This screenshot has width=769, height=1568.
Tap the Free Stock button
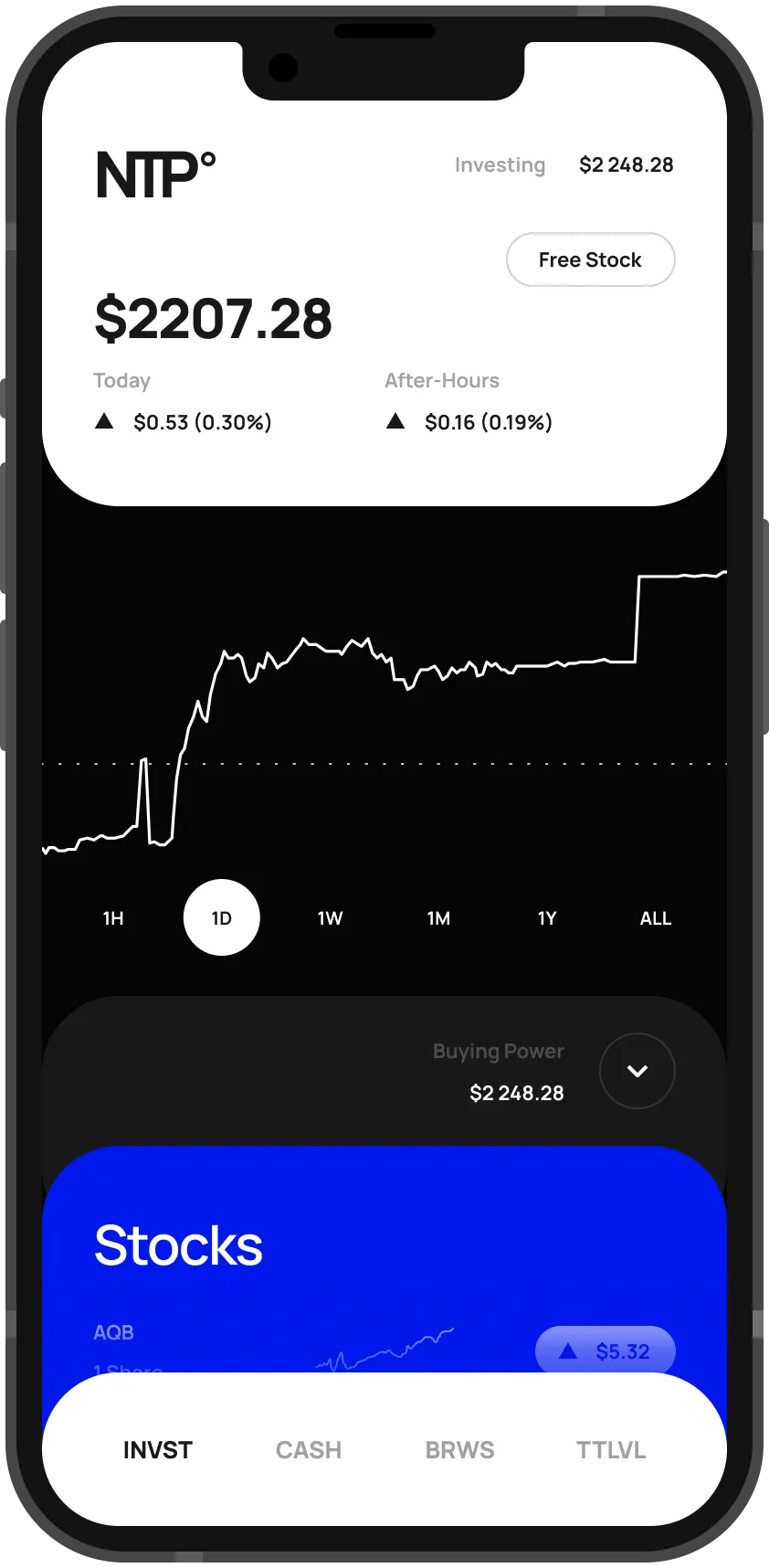590,260
